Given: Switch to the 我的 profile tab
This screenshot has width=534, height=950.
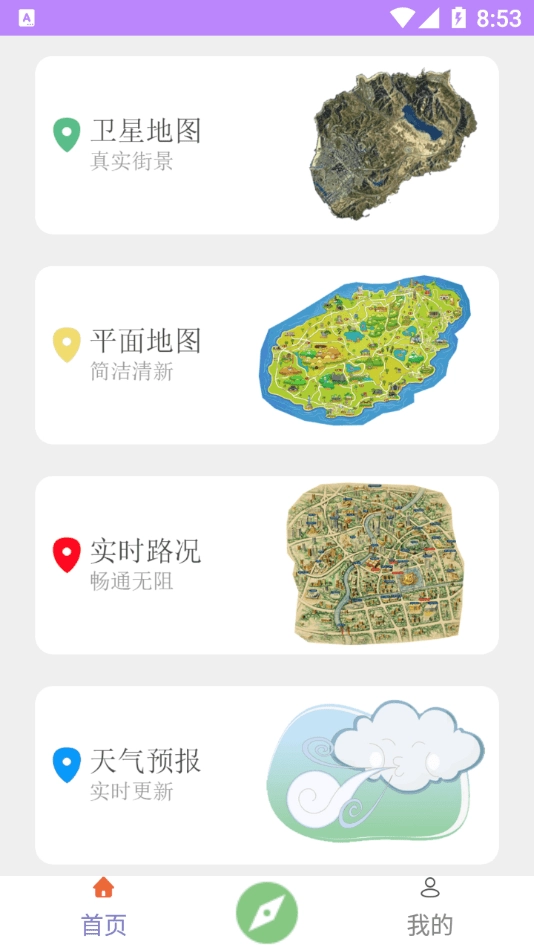Looking at the screenshot, I should pos(430,907).
